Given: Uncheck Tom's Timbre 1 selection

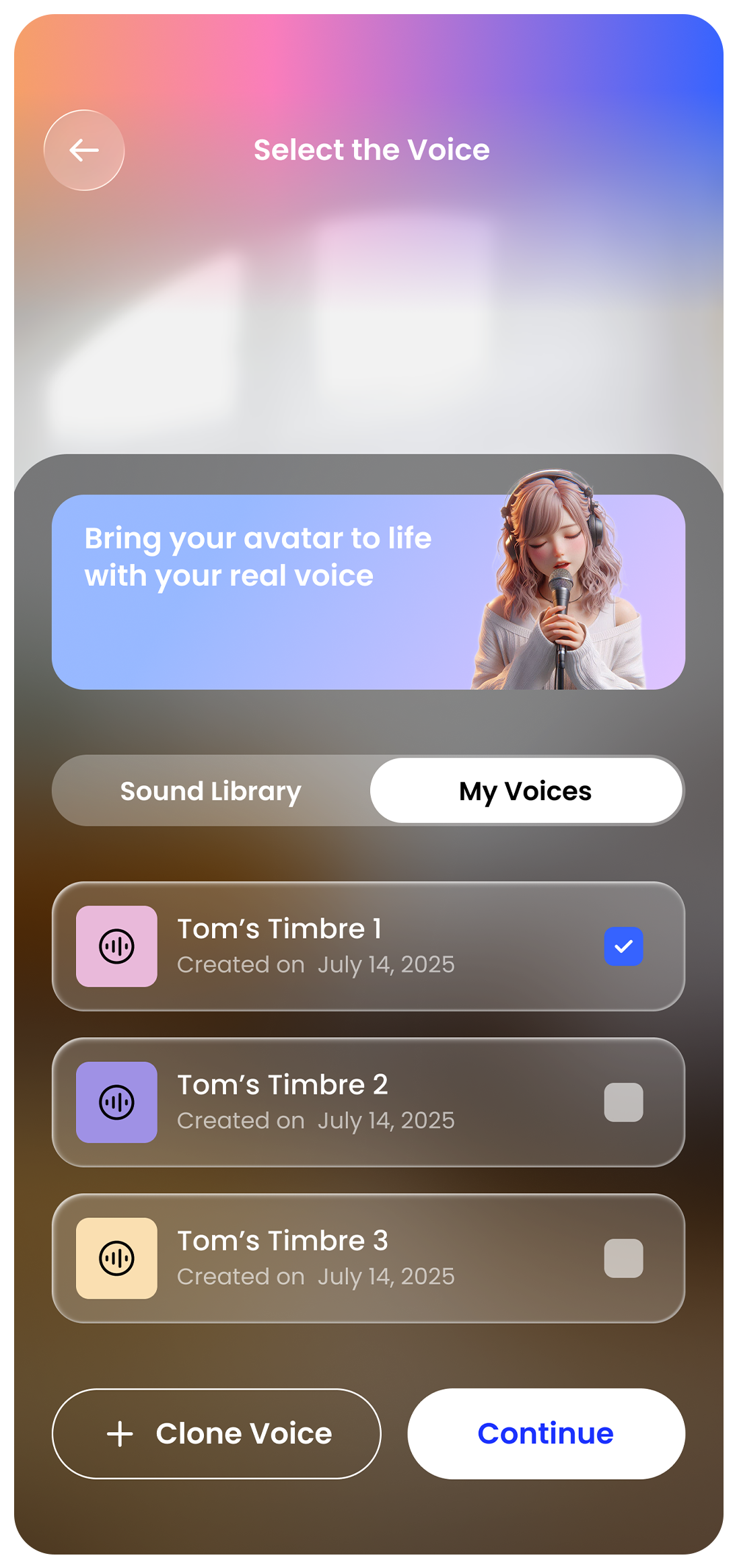Looking at the screenshot, I should click(x=623, y=946).
